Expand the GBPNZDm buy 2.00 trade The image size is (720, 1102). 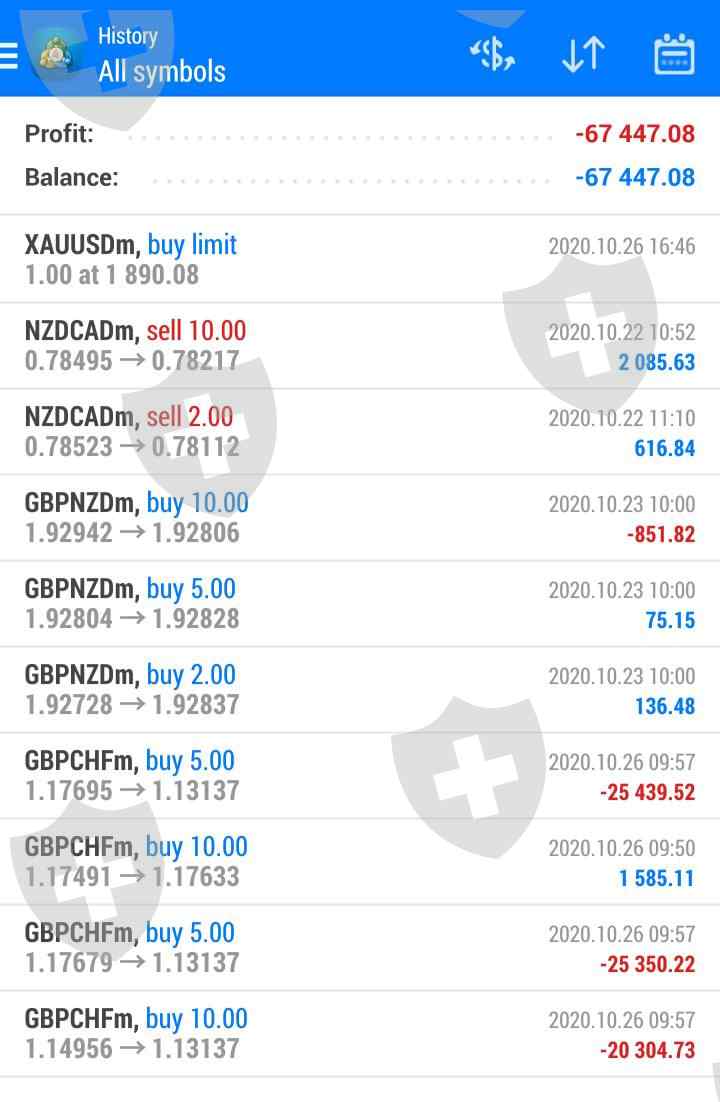tap(360, 690)
